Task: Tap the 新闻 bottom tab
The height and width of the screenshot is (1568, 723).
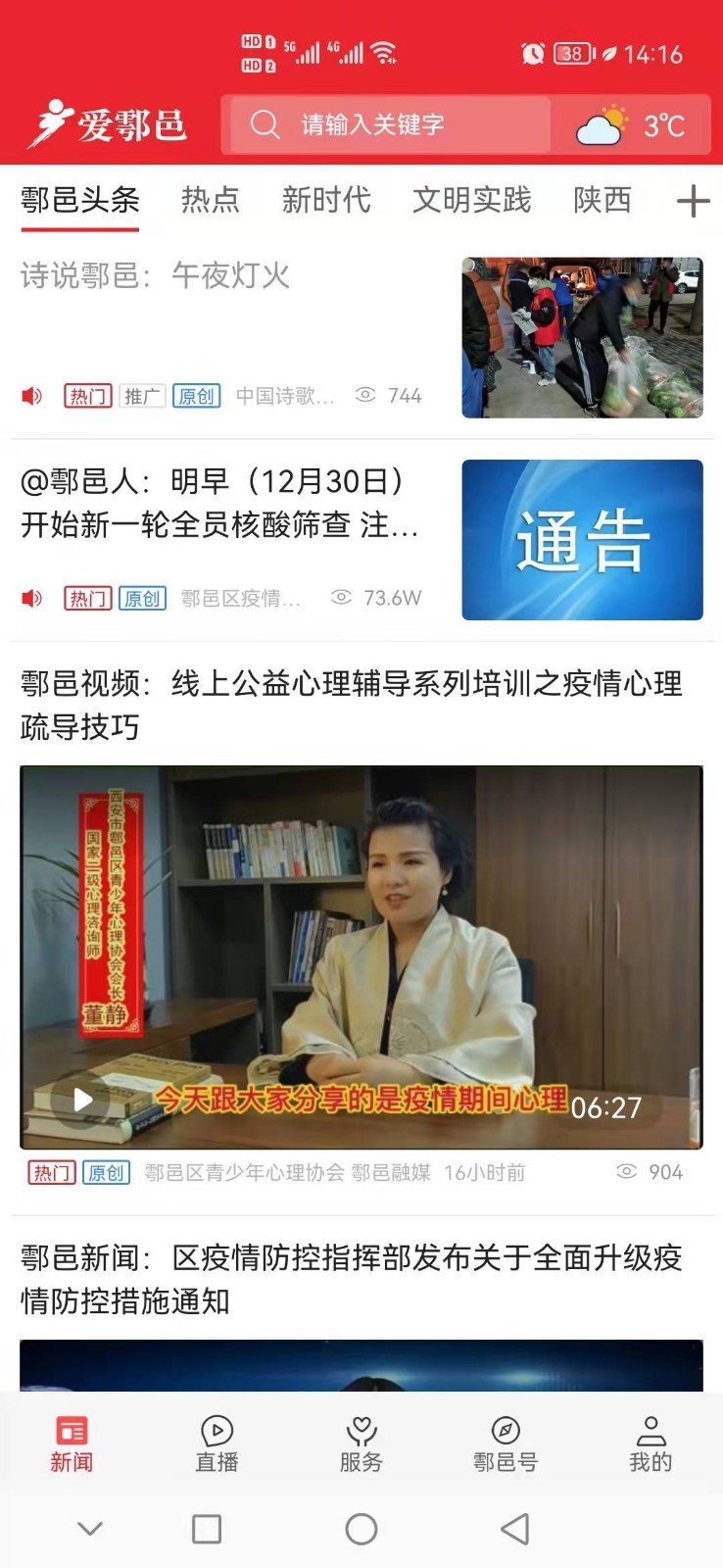Action: [72, 1444]
